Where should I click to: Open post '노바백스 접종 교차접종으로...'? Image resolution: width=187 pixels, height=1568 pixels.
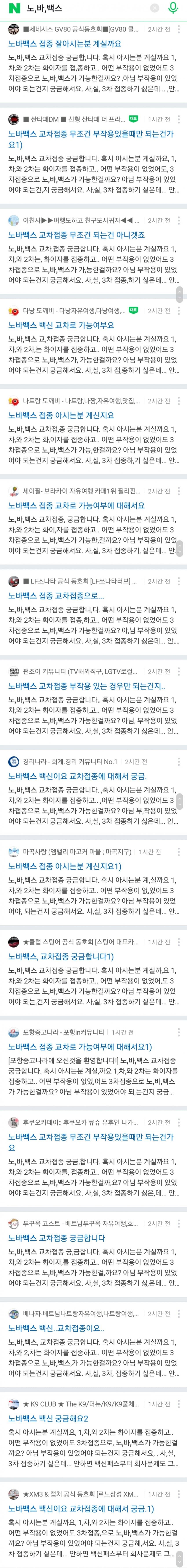[56, 596]
